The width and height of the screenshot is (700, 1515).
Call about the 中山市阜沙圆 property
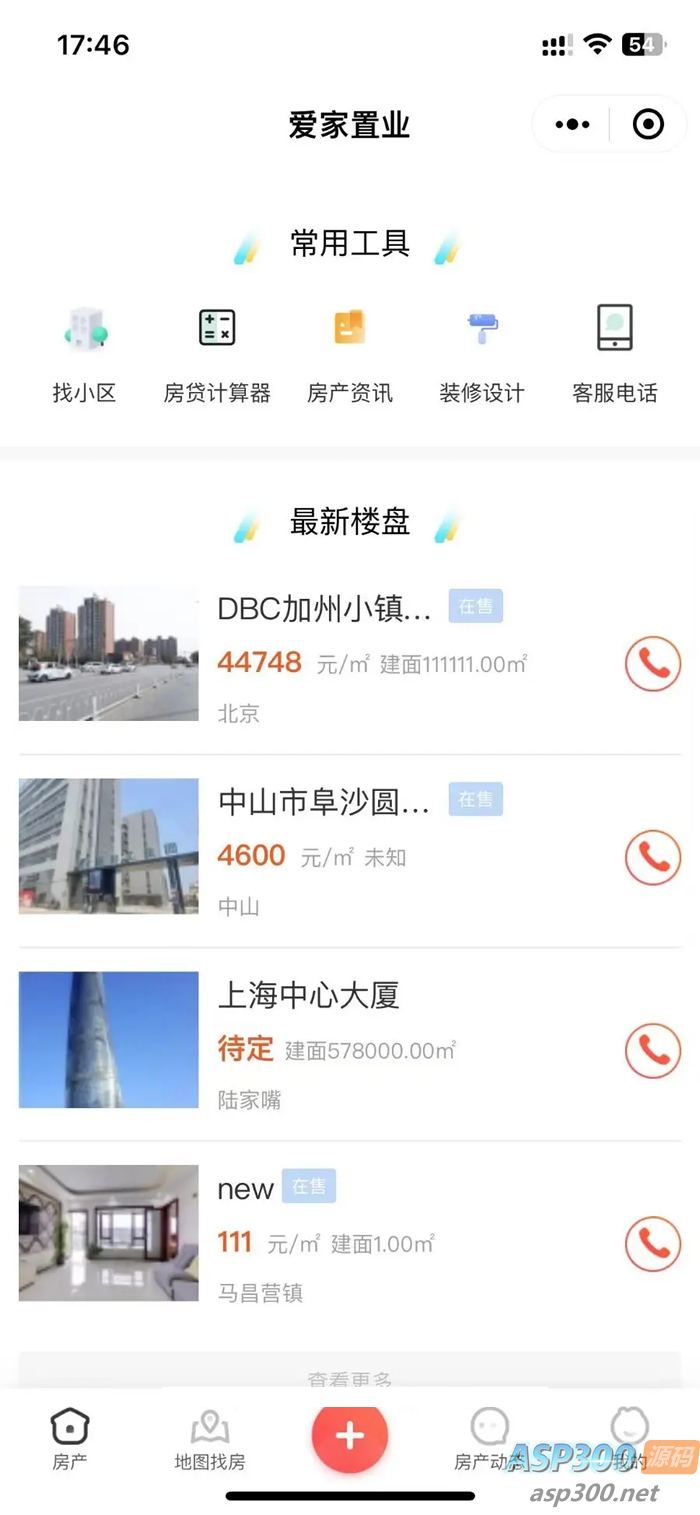pyautogui.click(x=653, y=857)
